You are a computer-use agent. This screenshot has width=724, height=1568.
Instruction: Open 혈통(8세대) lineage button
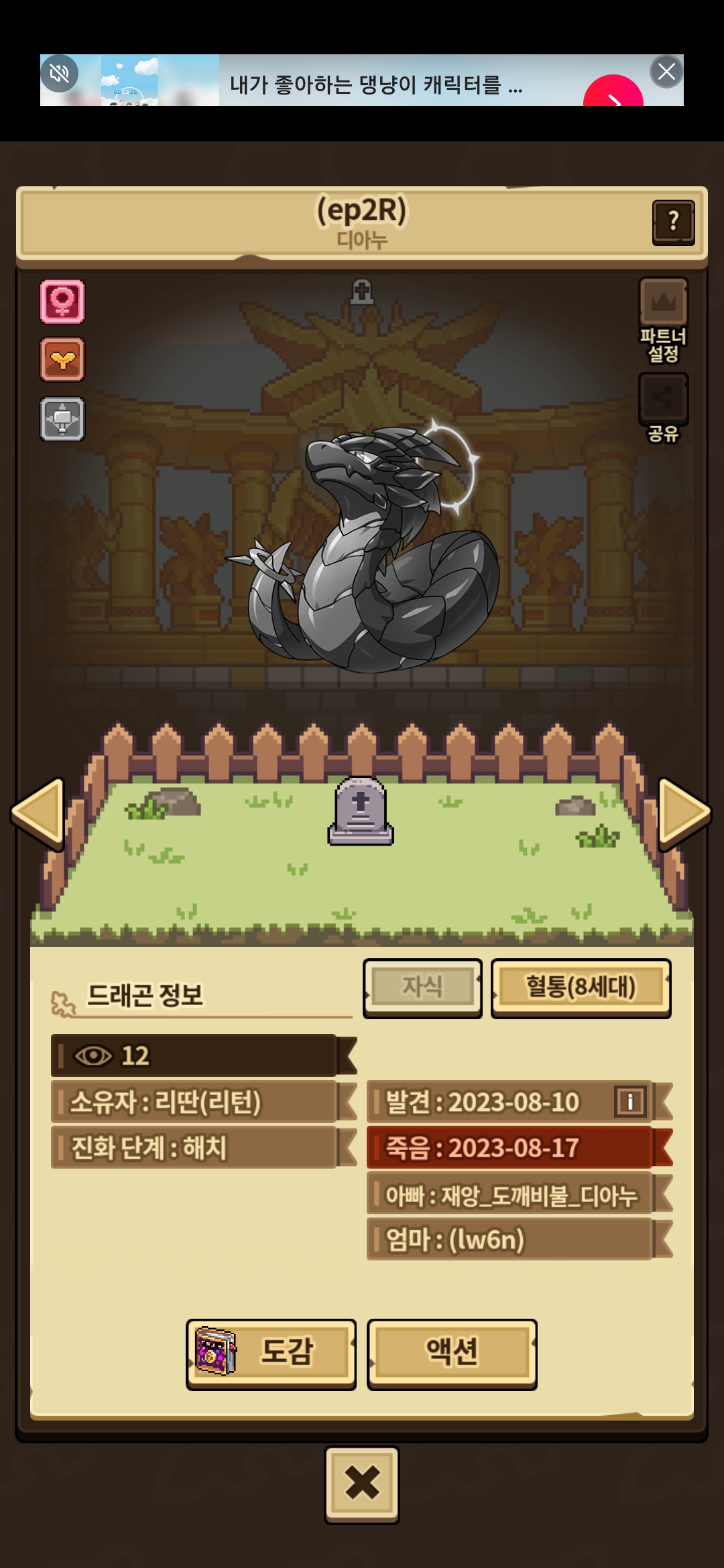coord(581,988)
